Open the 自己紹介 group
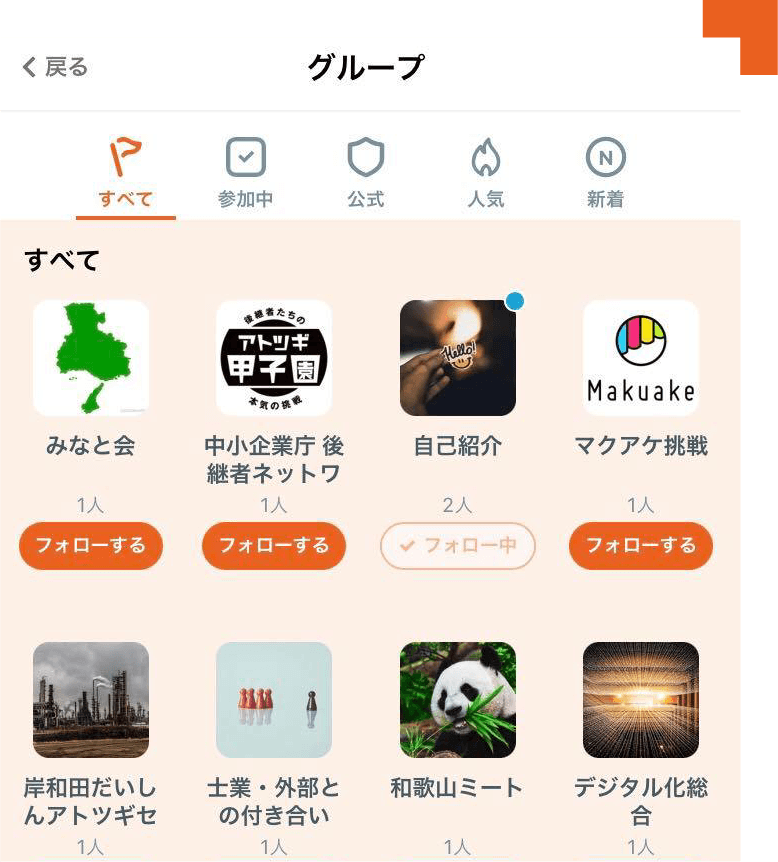 point(458,358)
